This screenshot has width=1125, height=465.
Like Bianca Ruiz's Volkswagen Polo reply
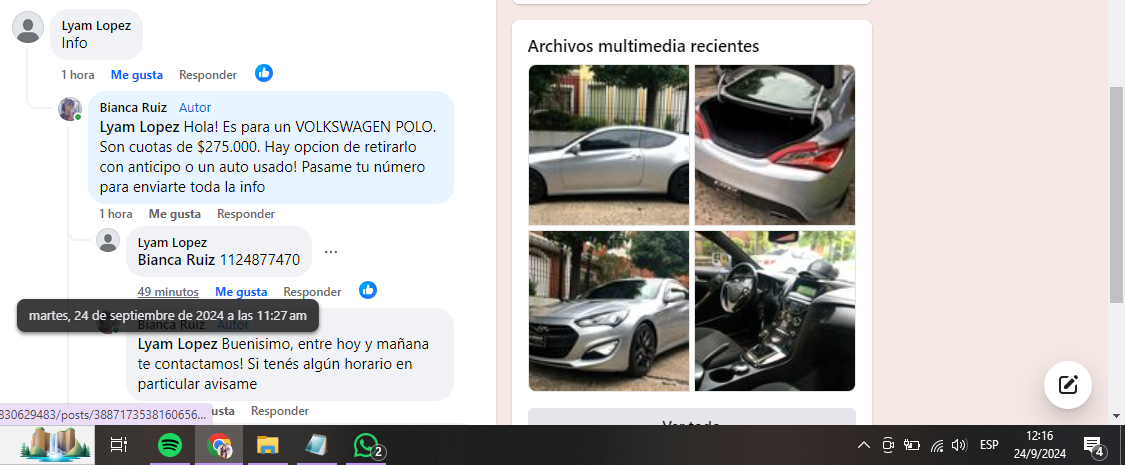[x=174, y=214]
